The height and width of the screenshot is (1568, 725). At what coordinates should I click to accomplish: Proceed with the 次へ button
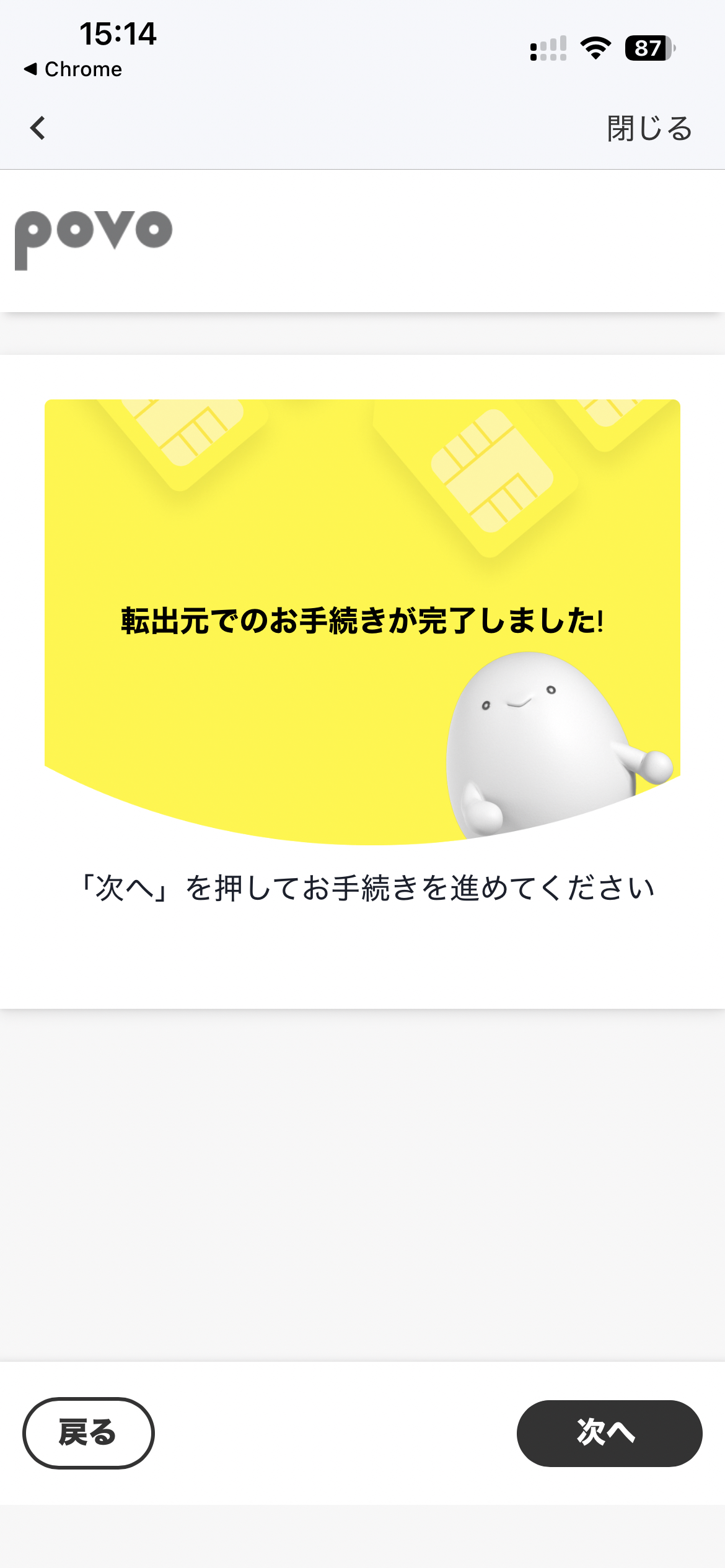pos(609,1432)
